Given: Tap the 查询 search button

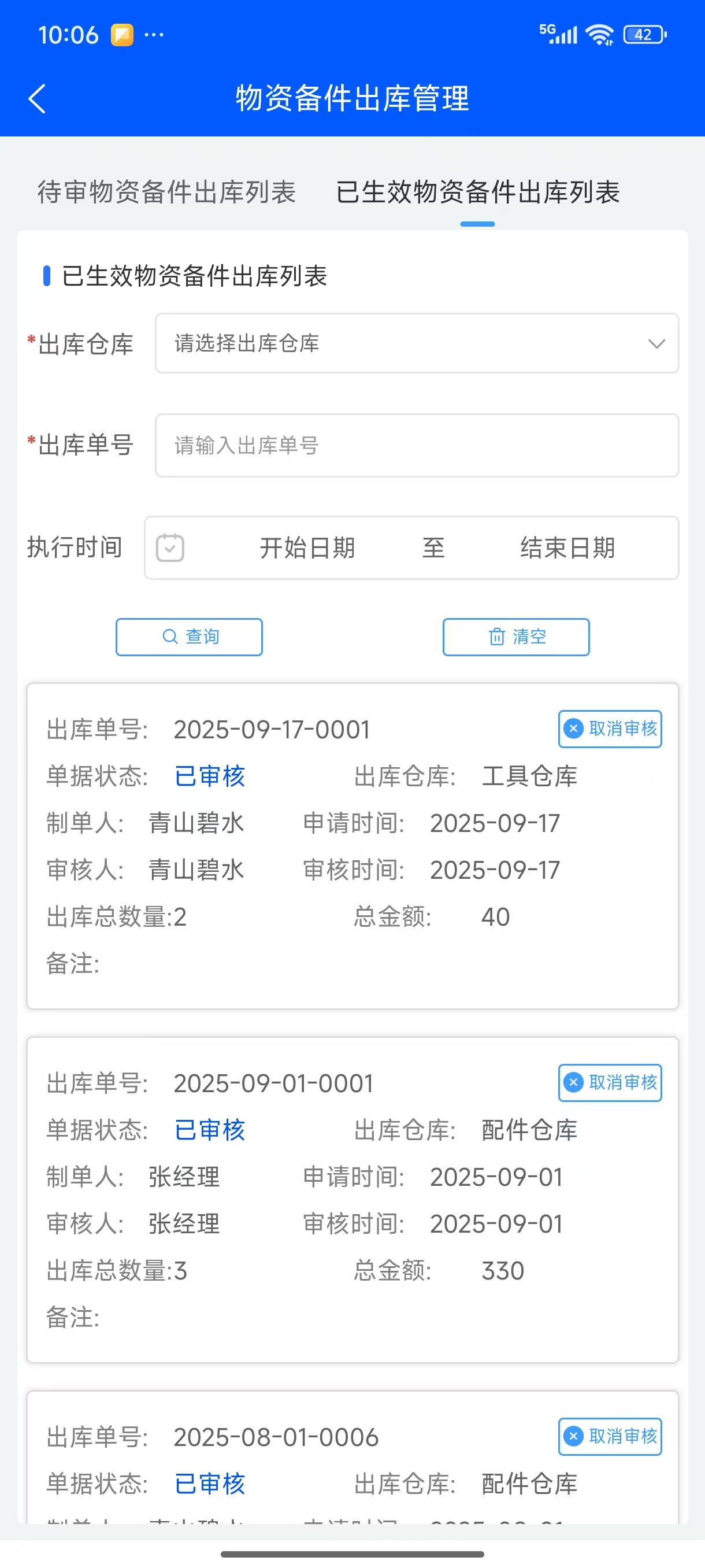Looking at the screenshot, I should (x=189, y=637).
